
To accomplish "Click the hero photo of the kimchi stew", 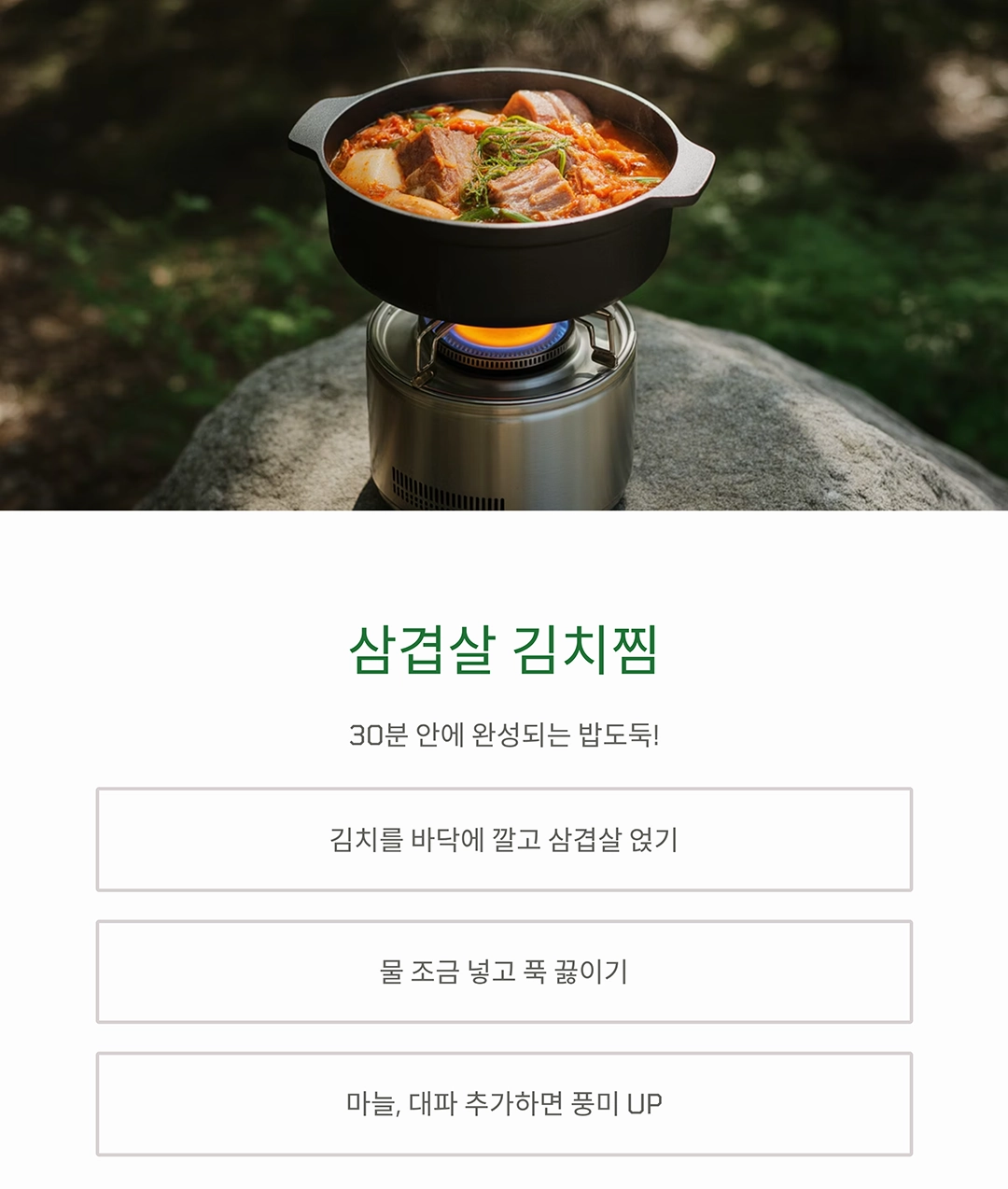I will point(504,261).
